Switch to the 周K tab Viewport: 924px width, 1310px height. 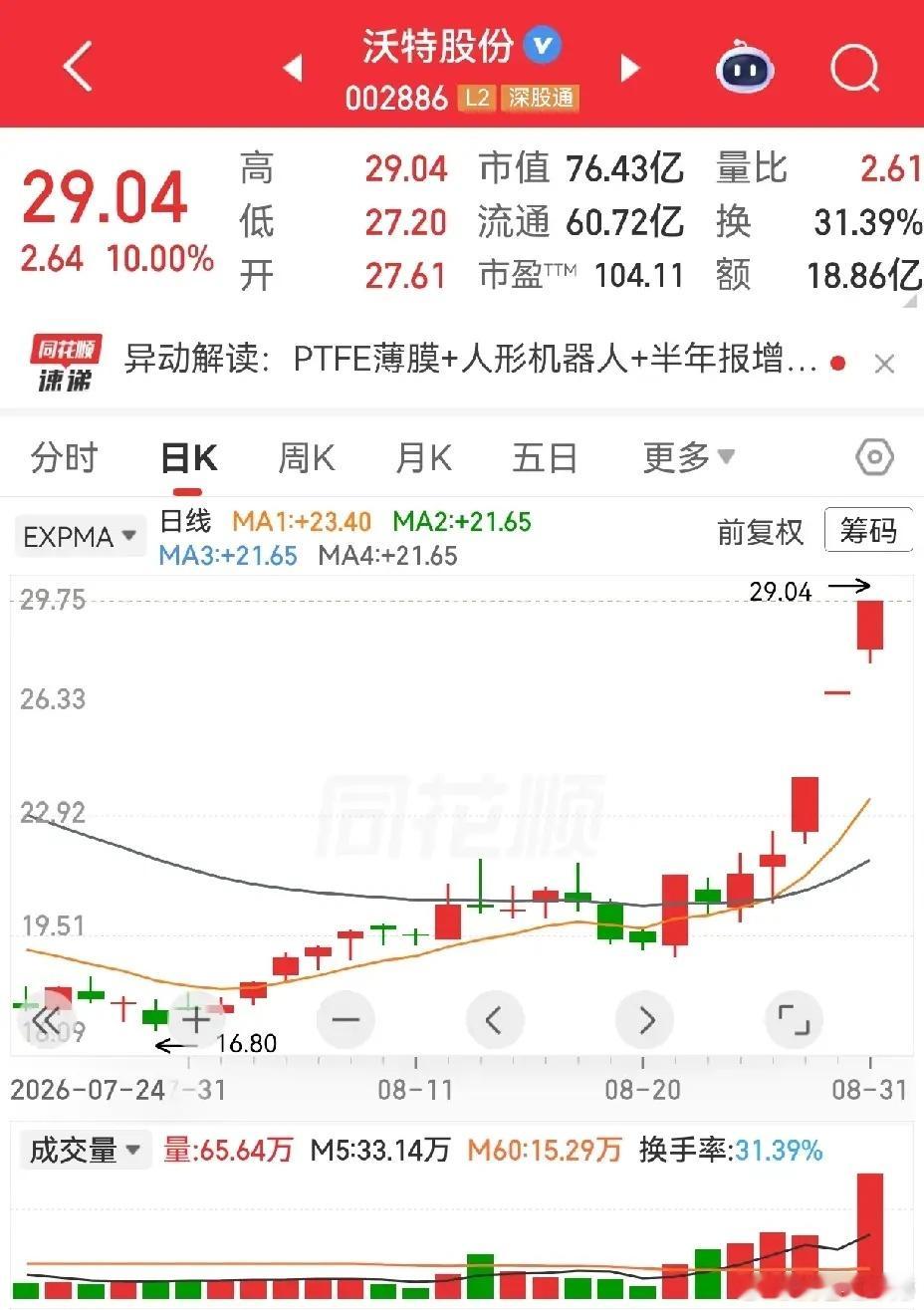point(306,458)
